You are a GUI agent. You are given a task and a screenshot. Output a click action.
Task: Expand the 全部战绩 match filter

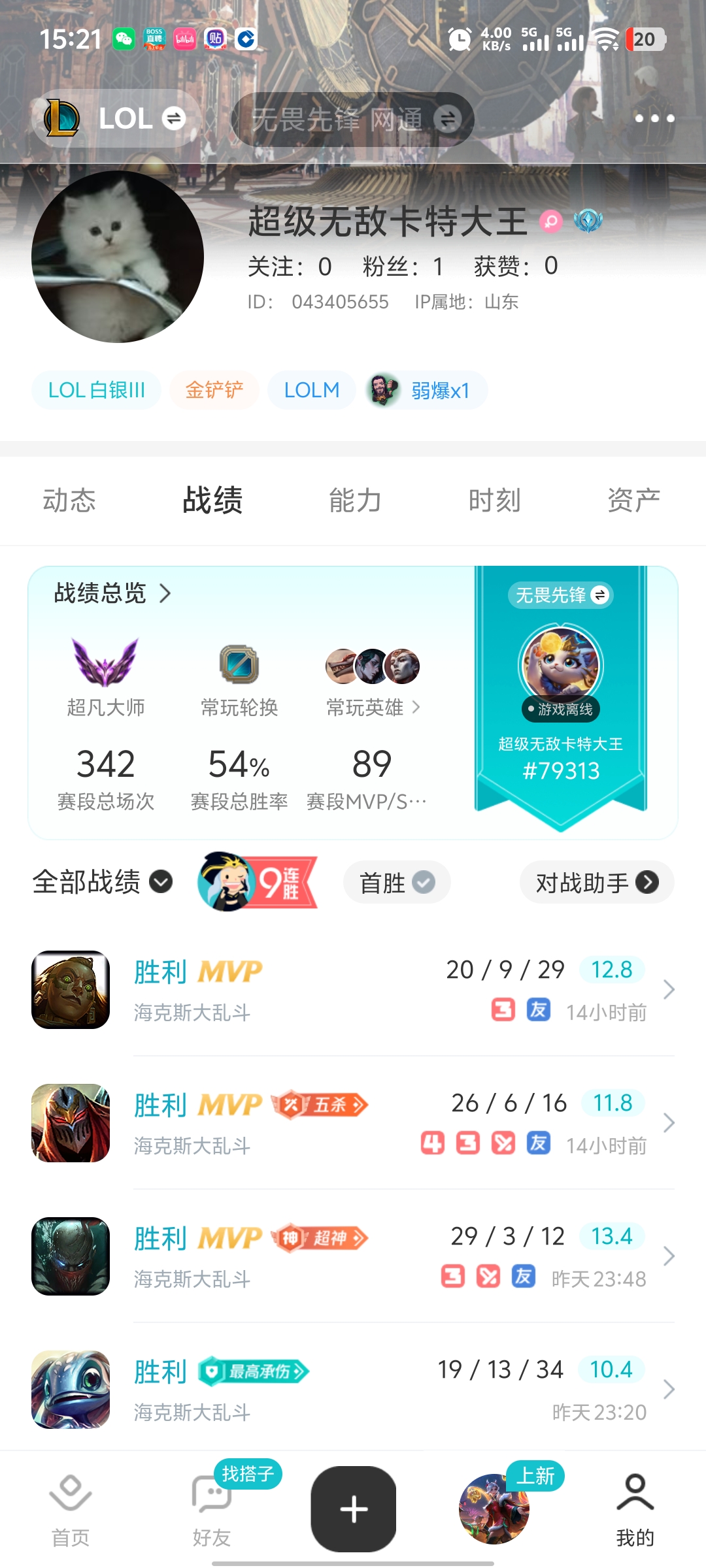pyautogui.click(x=103, y=882)
